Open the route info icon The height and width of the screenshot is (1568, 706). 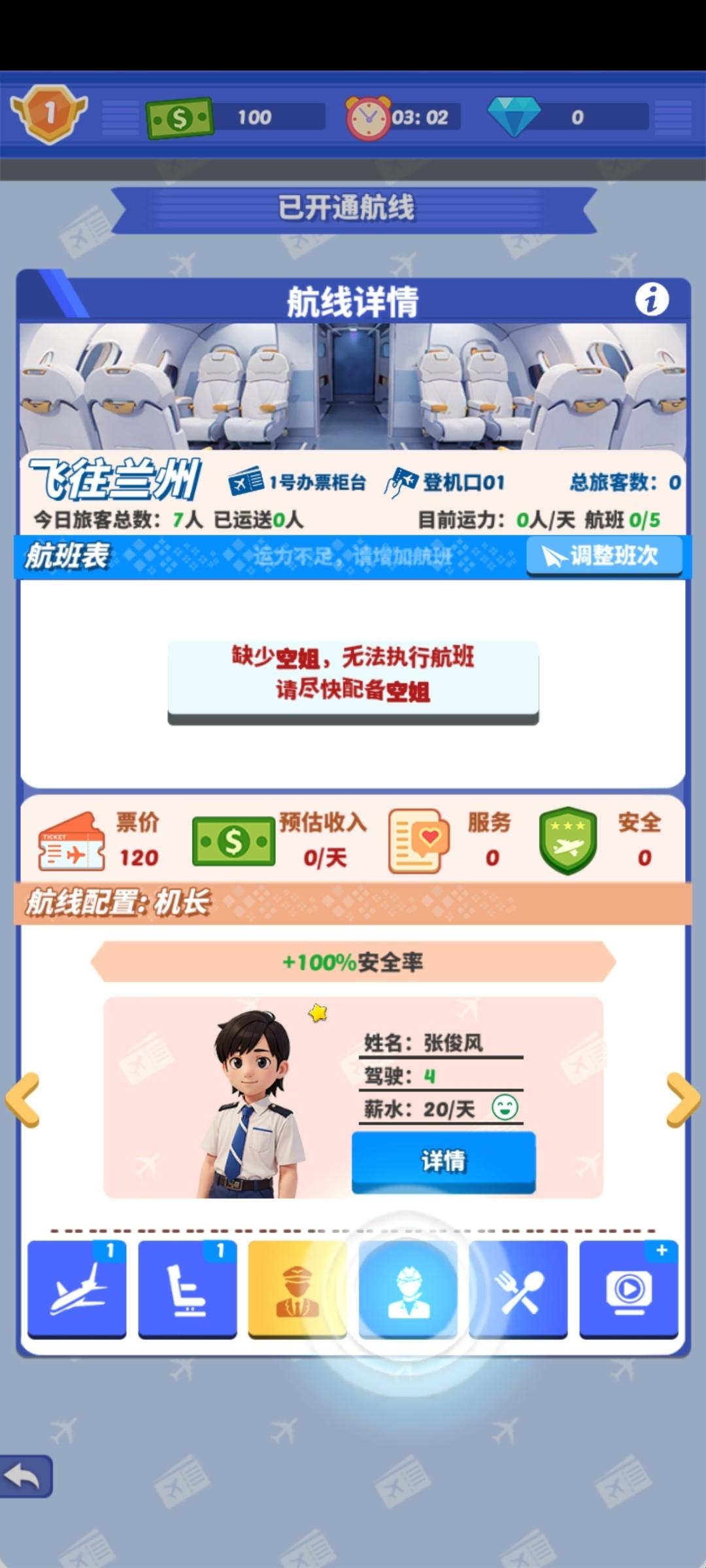651,300
